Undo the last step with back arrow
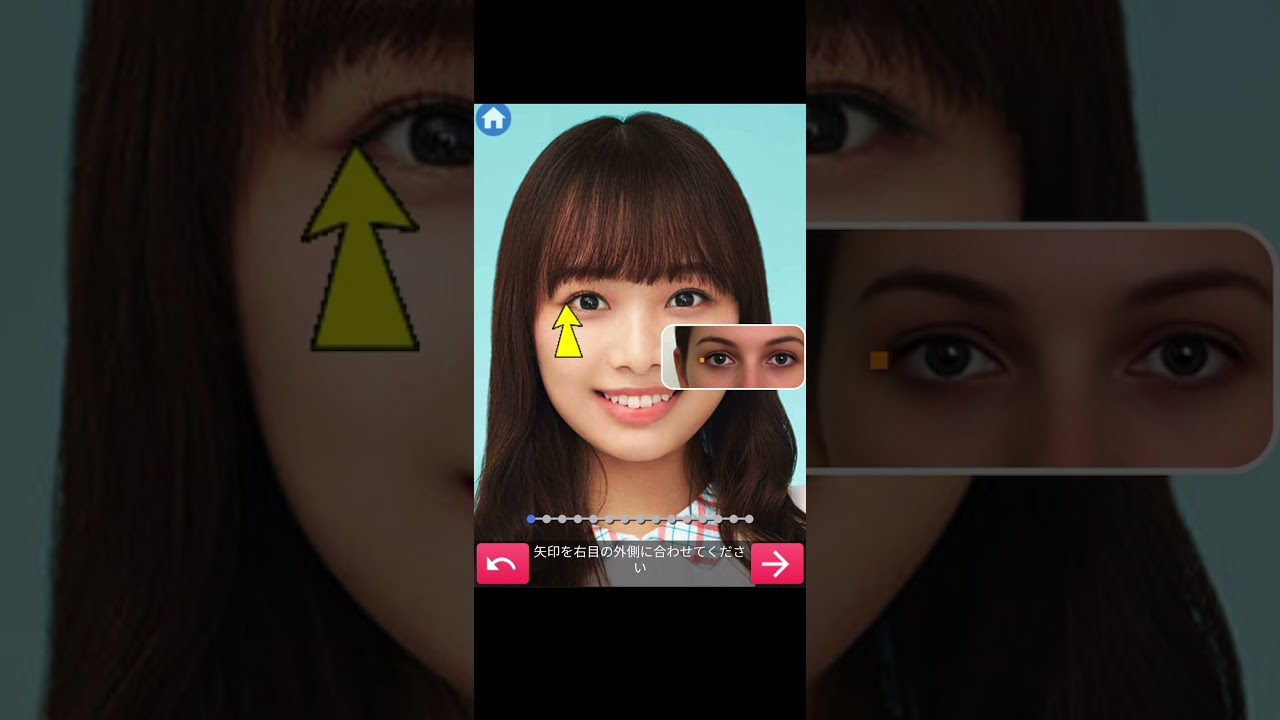This screenshot has height=720, width=1280. pos(502,564)
